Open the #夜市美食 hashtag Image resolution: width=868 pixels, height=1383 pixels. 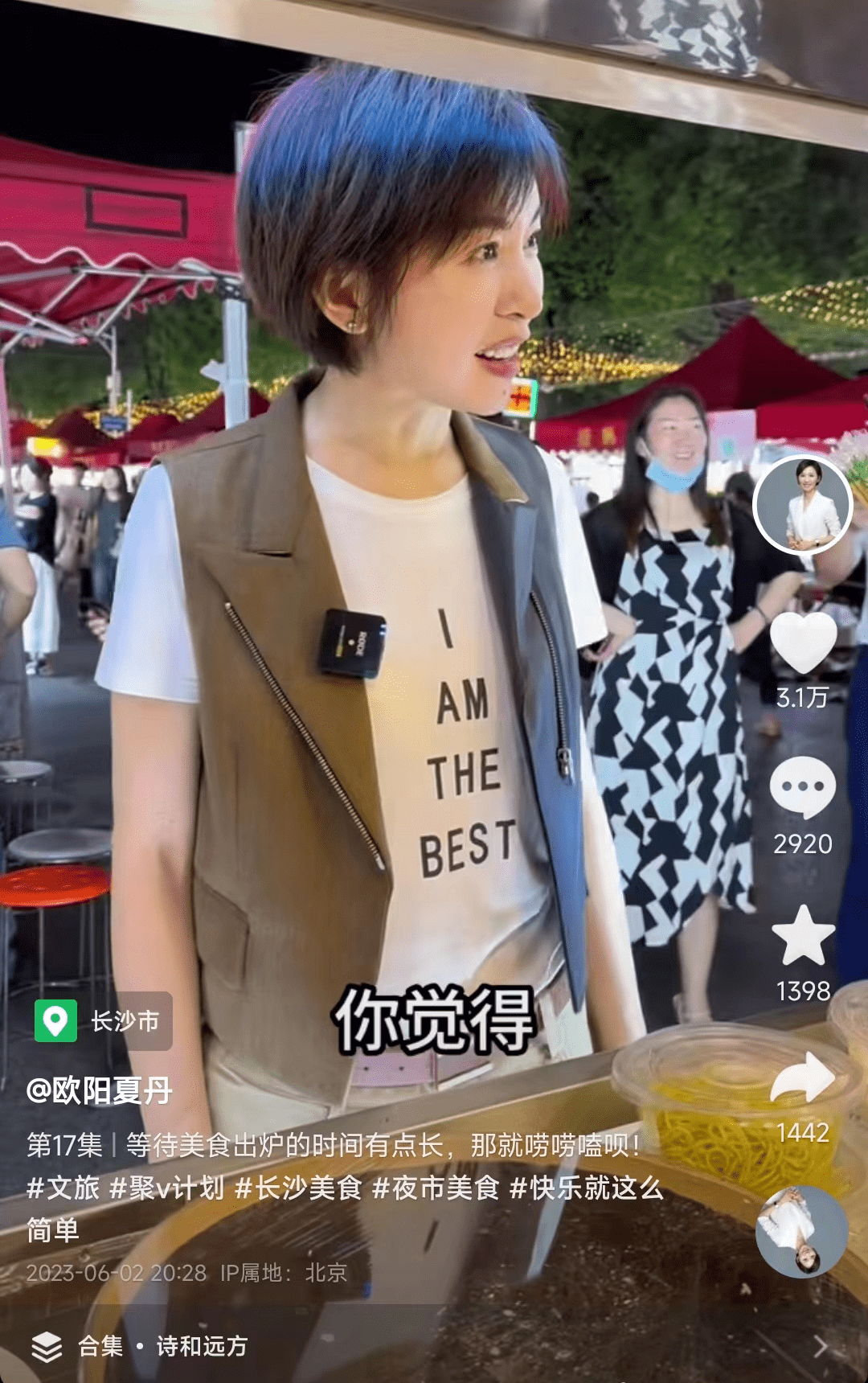tap(436, 1188)
